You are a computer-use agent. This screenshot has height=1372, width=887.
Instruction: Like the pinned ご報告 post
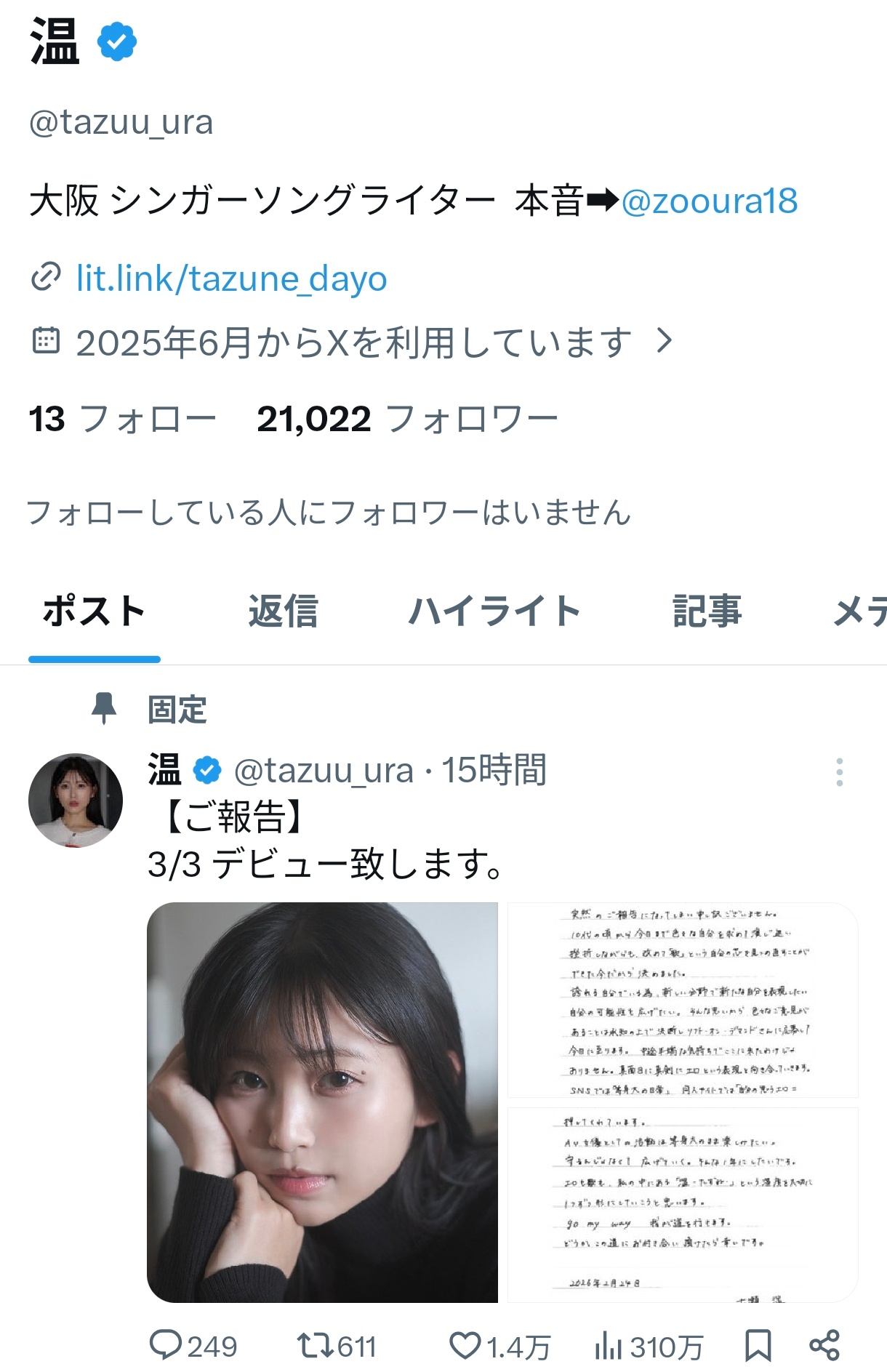click(x=499, y=1347)
